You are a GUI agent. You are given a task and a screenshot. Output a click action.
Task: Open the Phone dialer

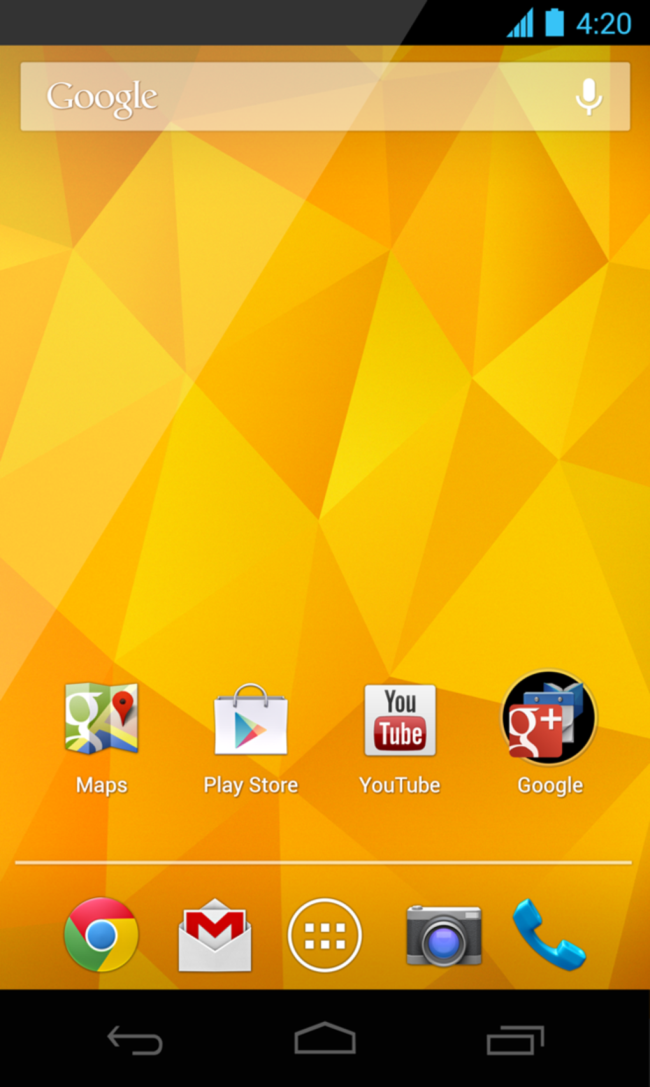[548, 935]
